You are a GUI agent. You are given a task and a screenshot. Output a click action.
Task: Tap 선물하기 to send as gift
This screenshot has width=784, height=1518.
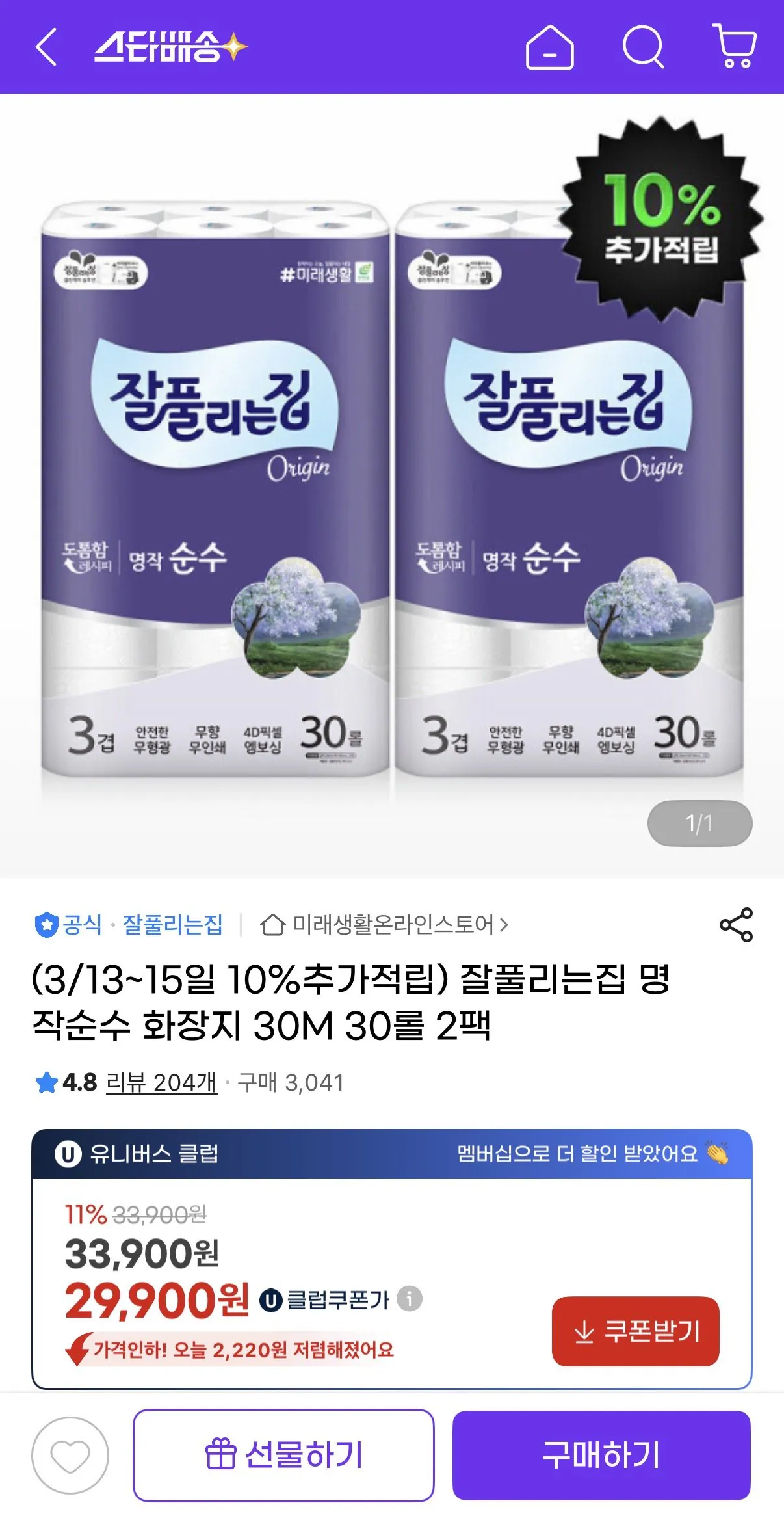click(283, 1456)
